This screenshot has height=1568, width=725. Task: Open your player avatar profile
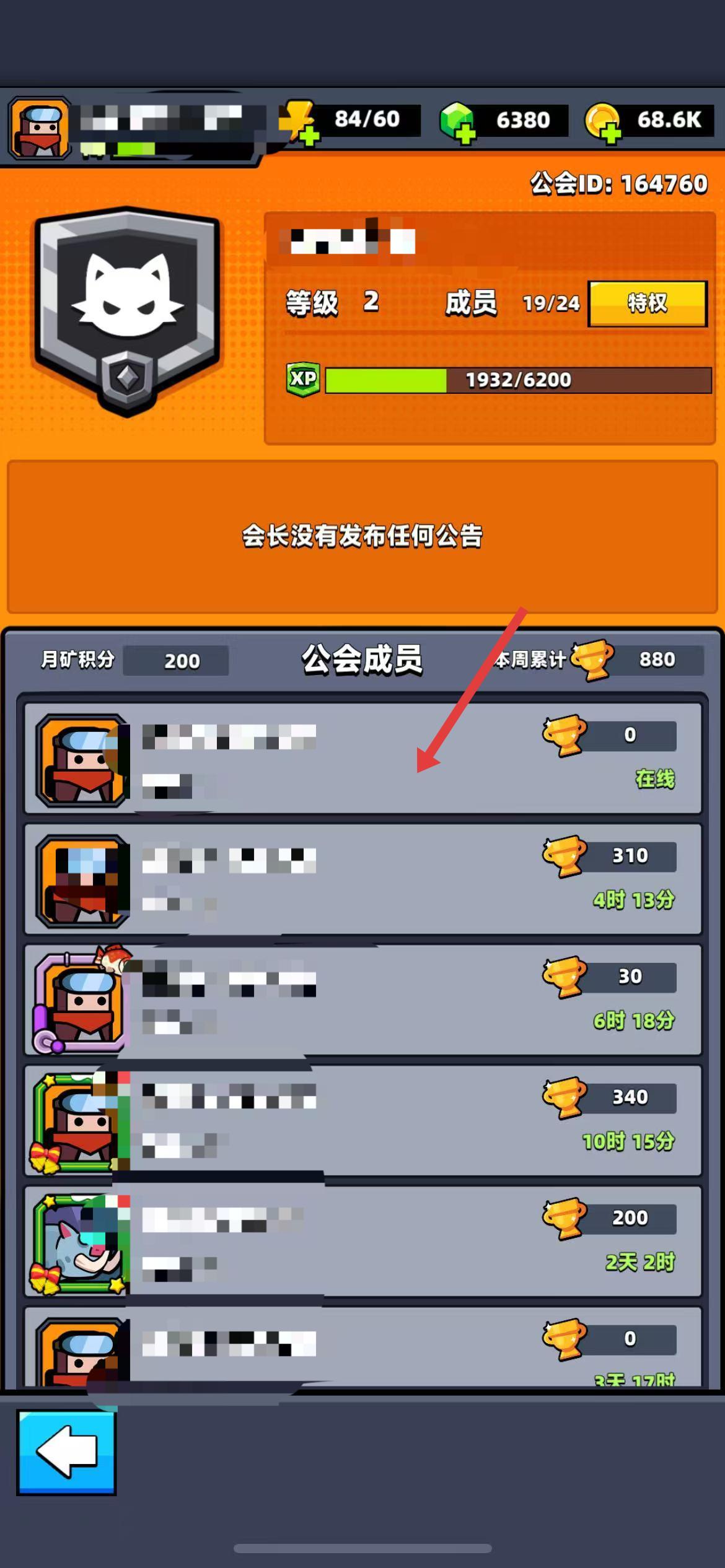[x=40, y=128]
